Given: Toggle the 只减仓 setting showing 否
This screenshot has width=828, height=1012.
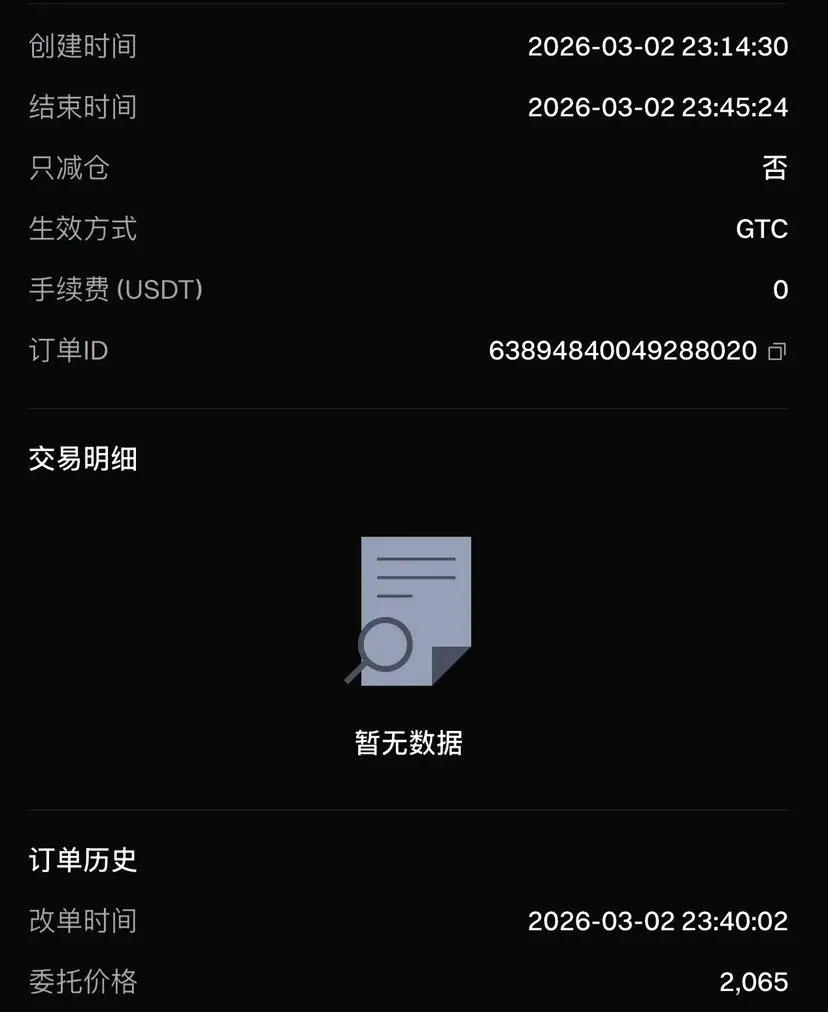Looking at the screenshot, I should pos(775,168).
